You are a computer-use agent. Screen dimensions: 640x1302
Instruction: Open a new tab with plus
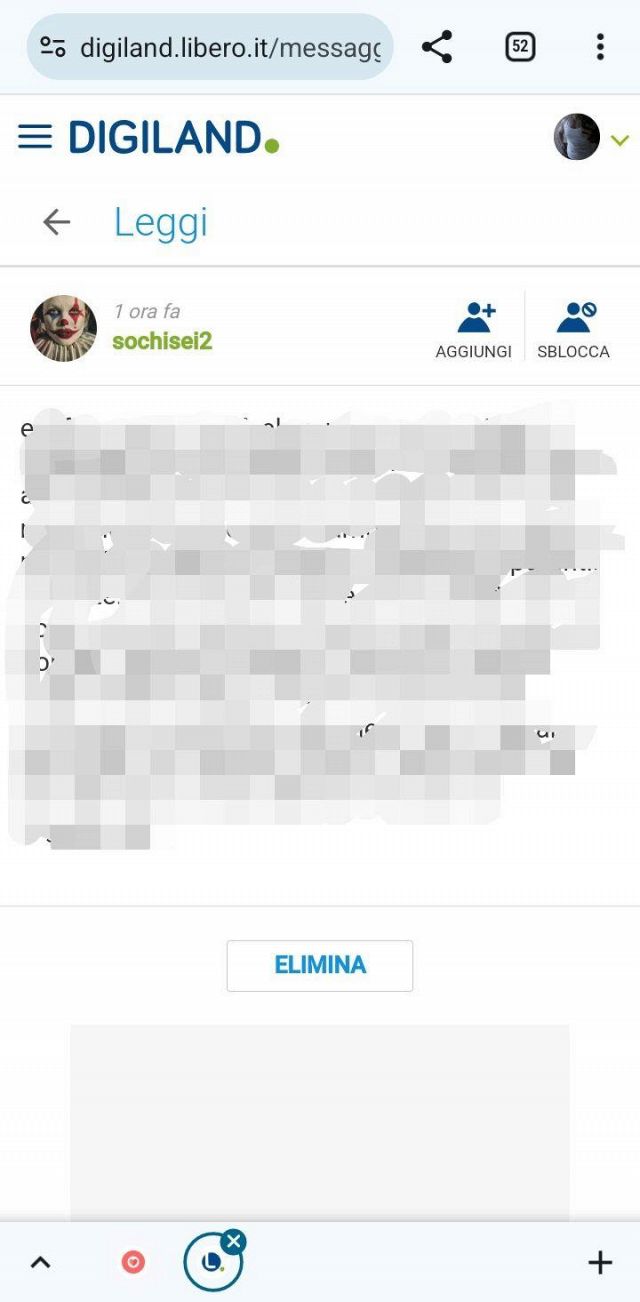[600, 1263]
